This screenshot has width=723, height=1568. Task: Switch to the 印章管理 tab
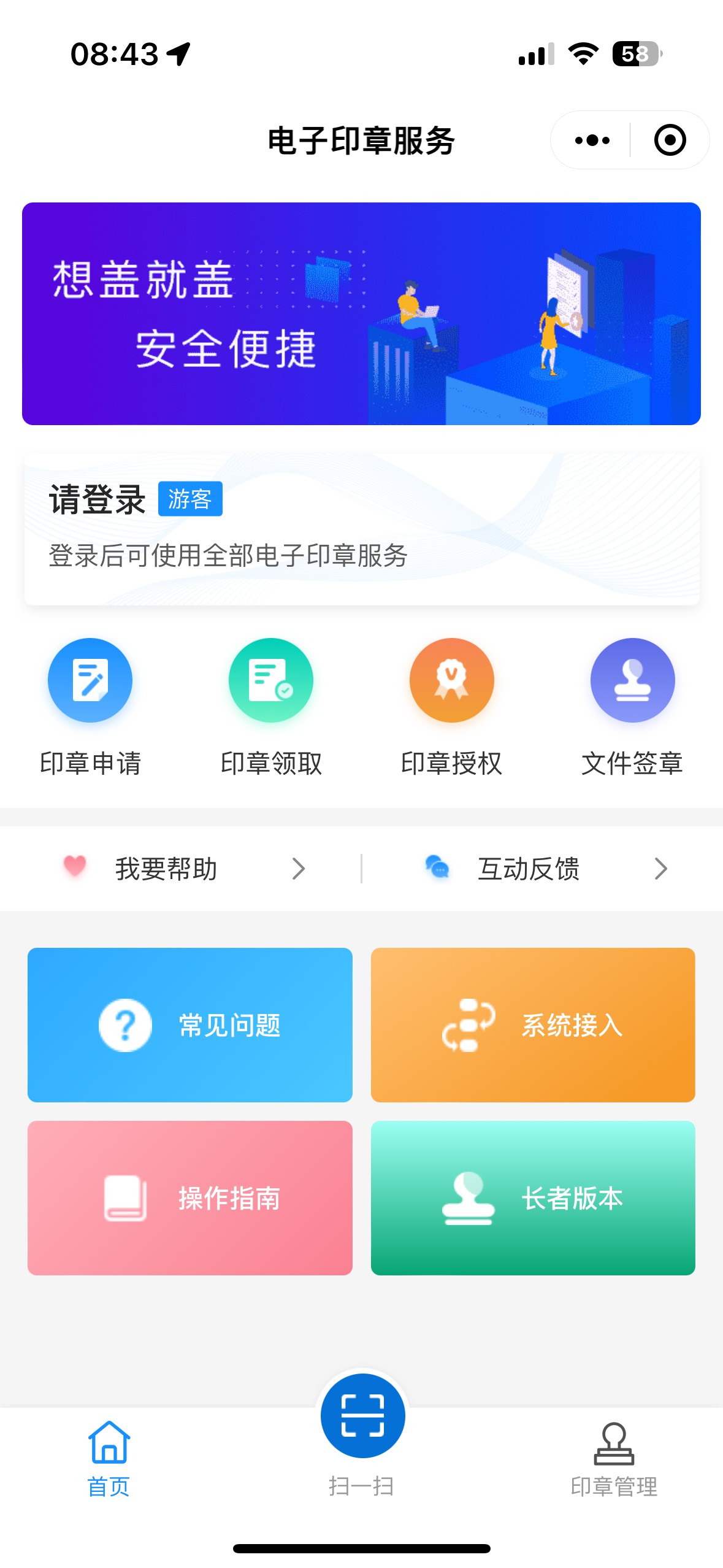tap(614, 1459)
